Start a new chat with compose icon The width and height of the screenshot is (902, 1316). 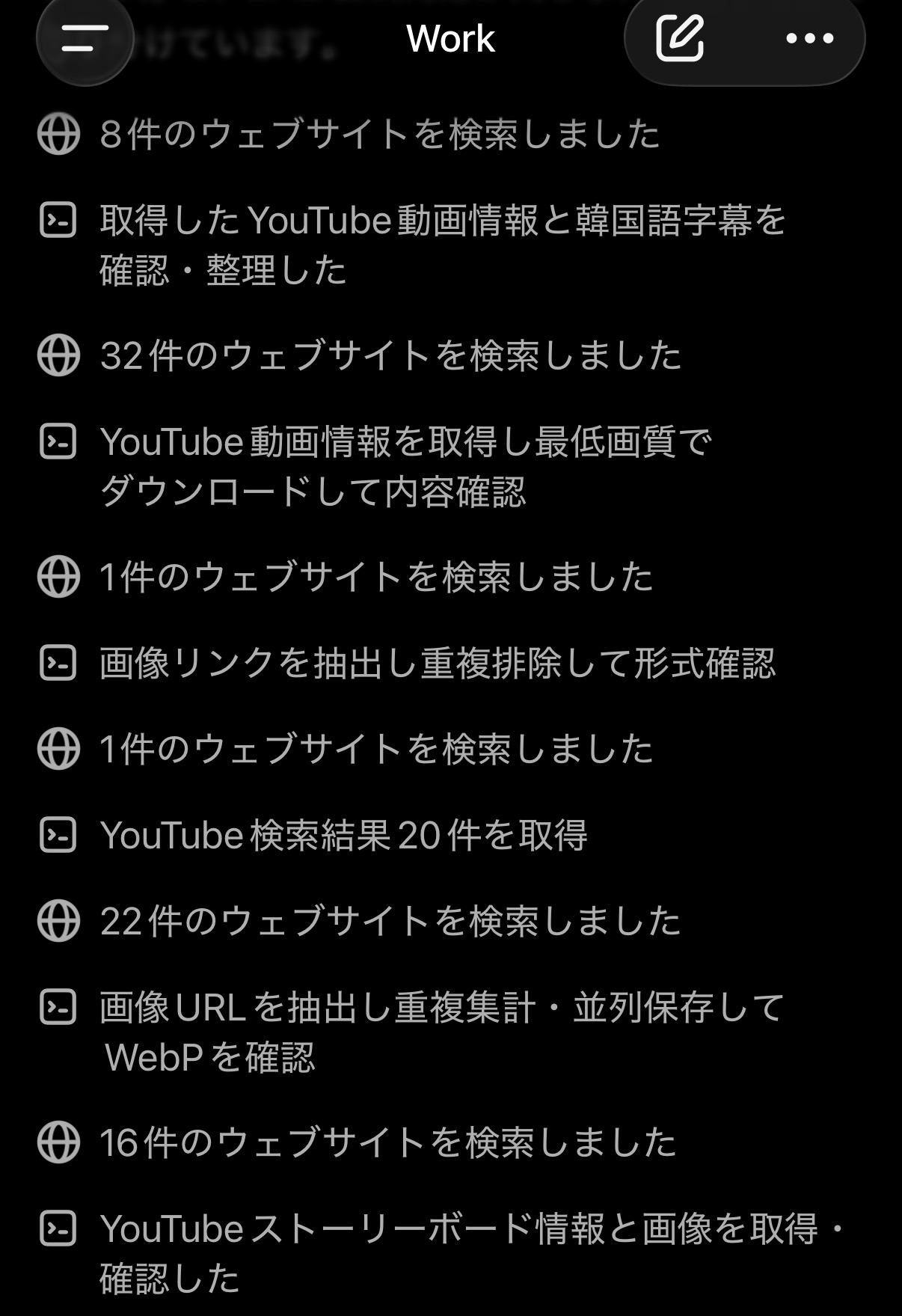coord(679,37)
